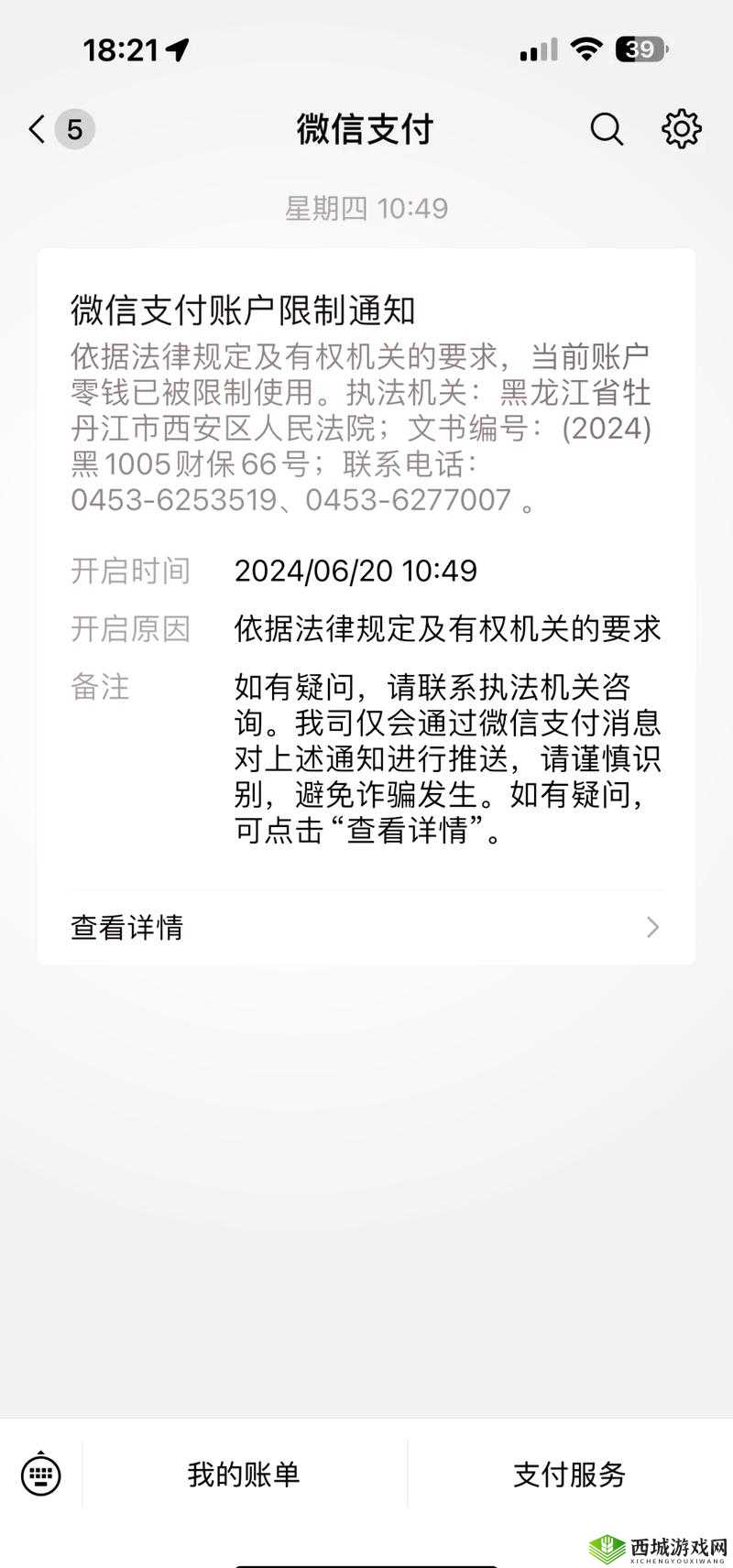This screenshot has width=733, height=1568.
Task: View details via the 查看详情 link
Action: [x=127, y=927]
